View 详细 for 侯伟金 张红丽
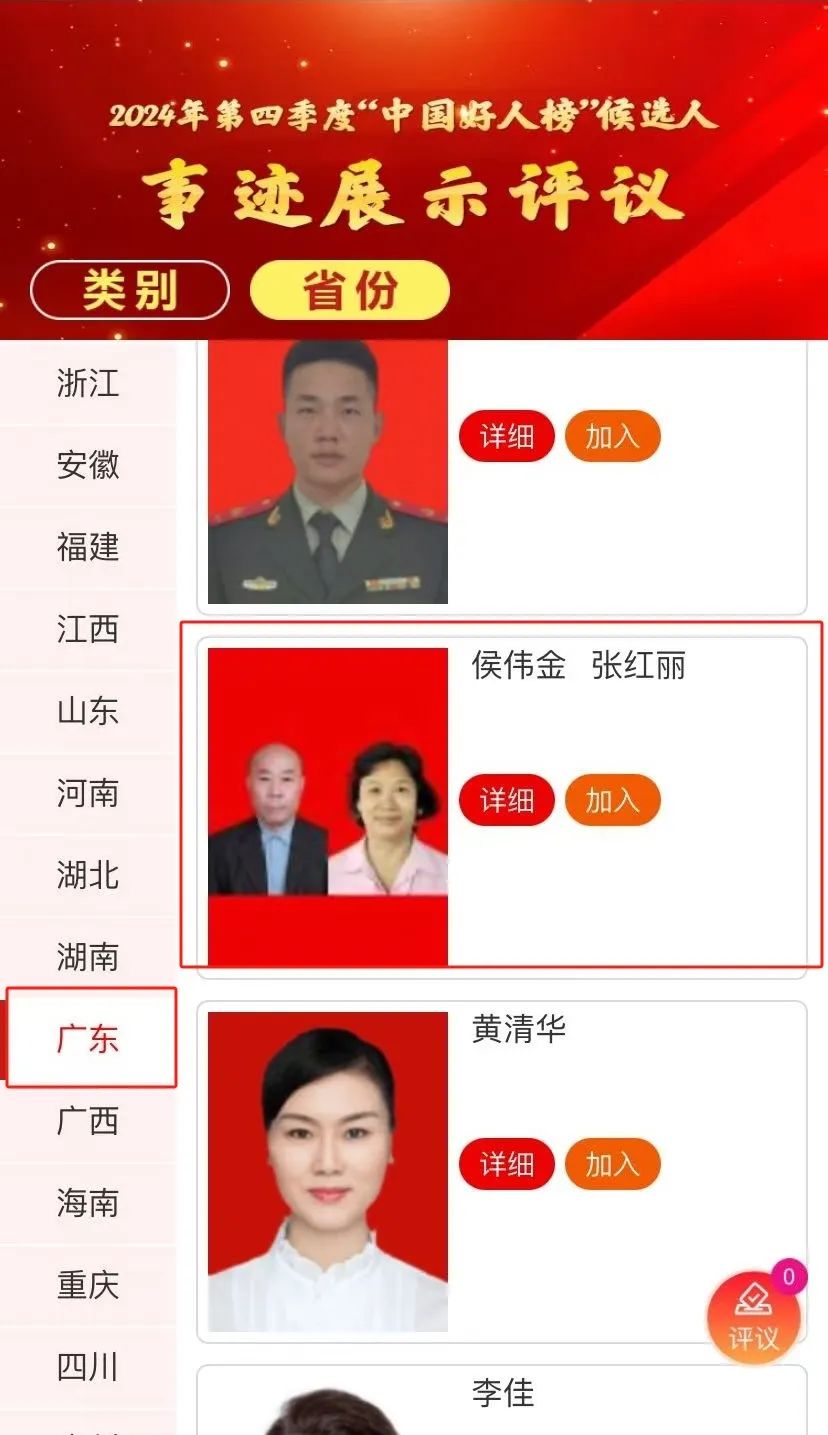Image resolution: width=828 pixels, height=1435 pixels. click(506, 801)
